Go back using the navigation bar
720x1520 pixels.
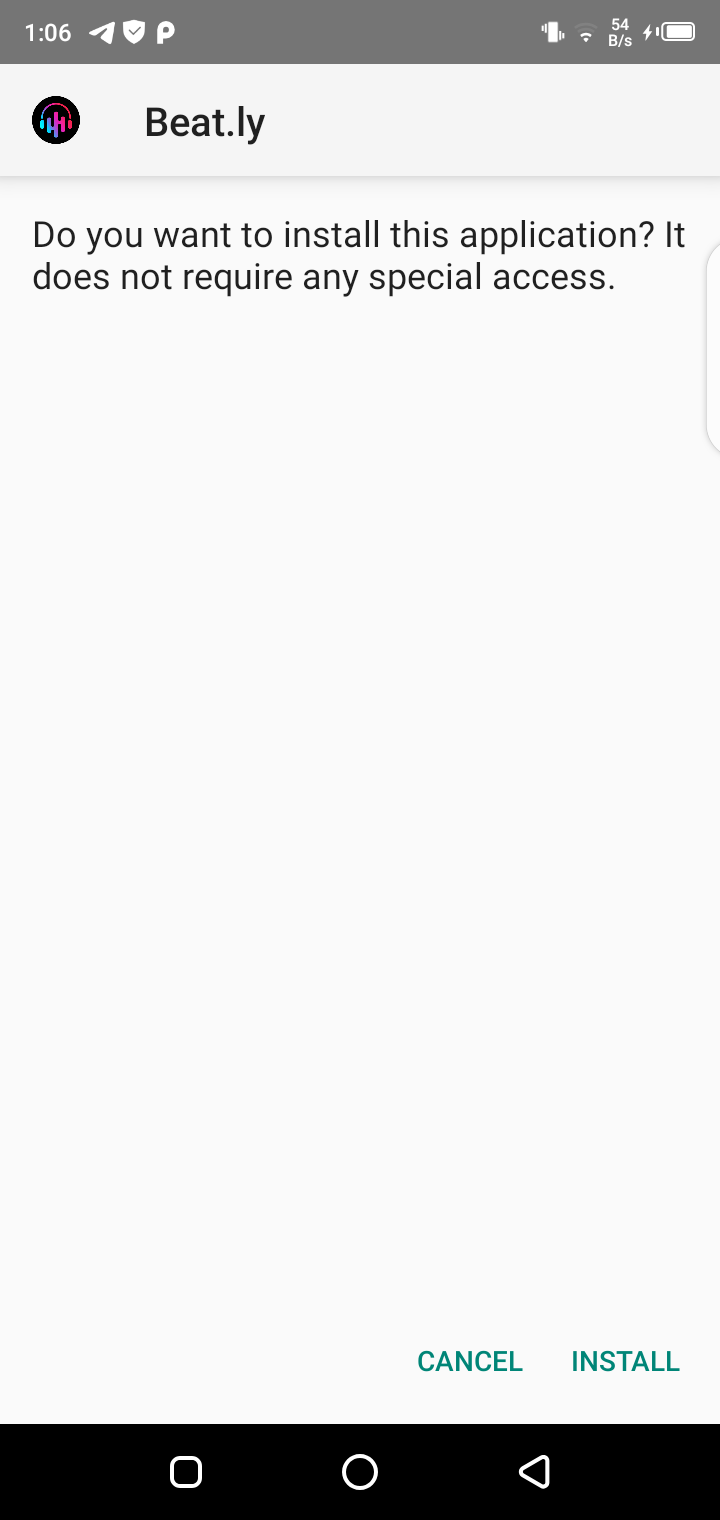click(534, 1471)
